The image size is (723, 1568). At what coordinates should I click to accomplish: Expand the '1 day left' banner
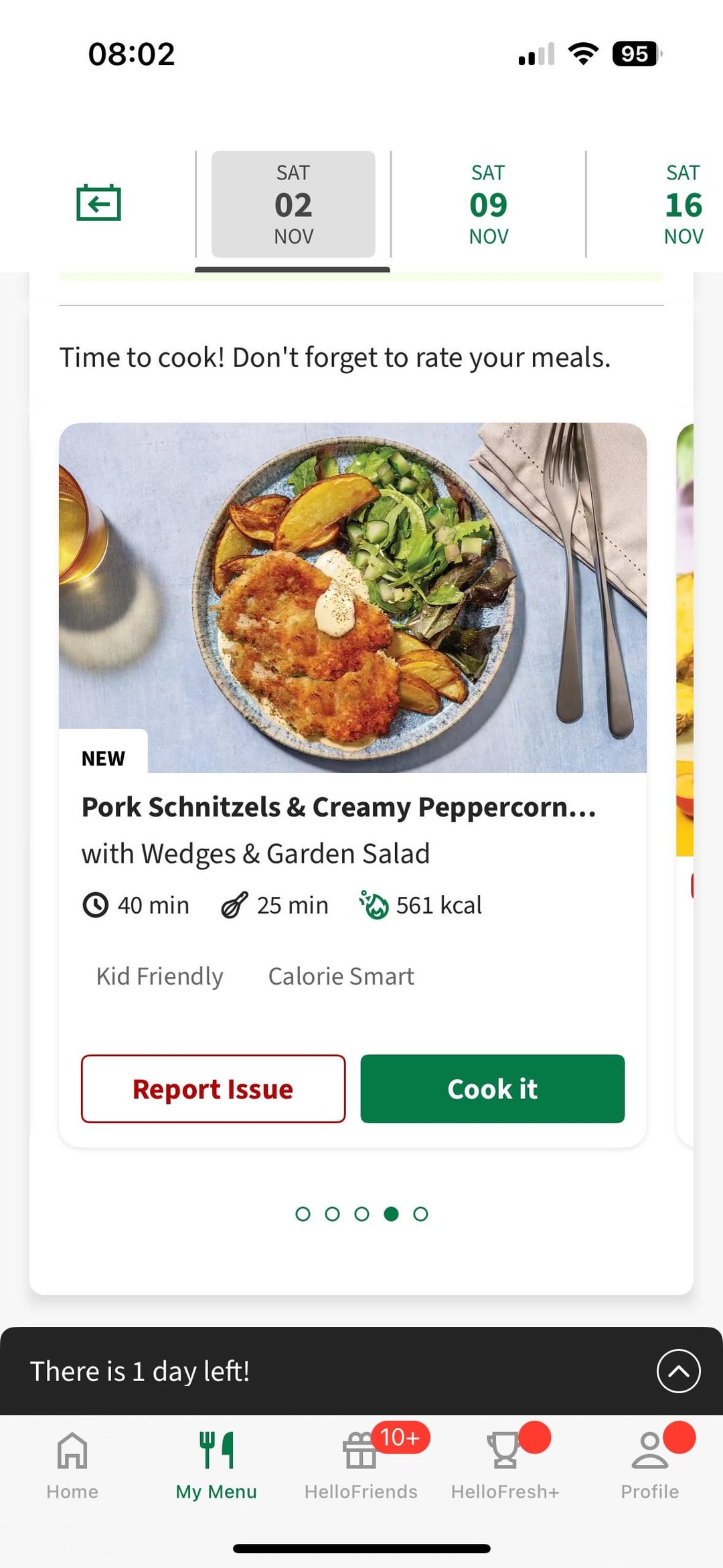tap(678, 1370)
